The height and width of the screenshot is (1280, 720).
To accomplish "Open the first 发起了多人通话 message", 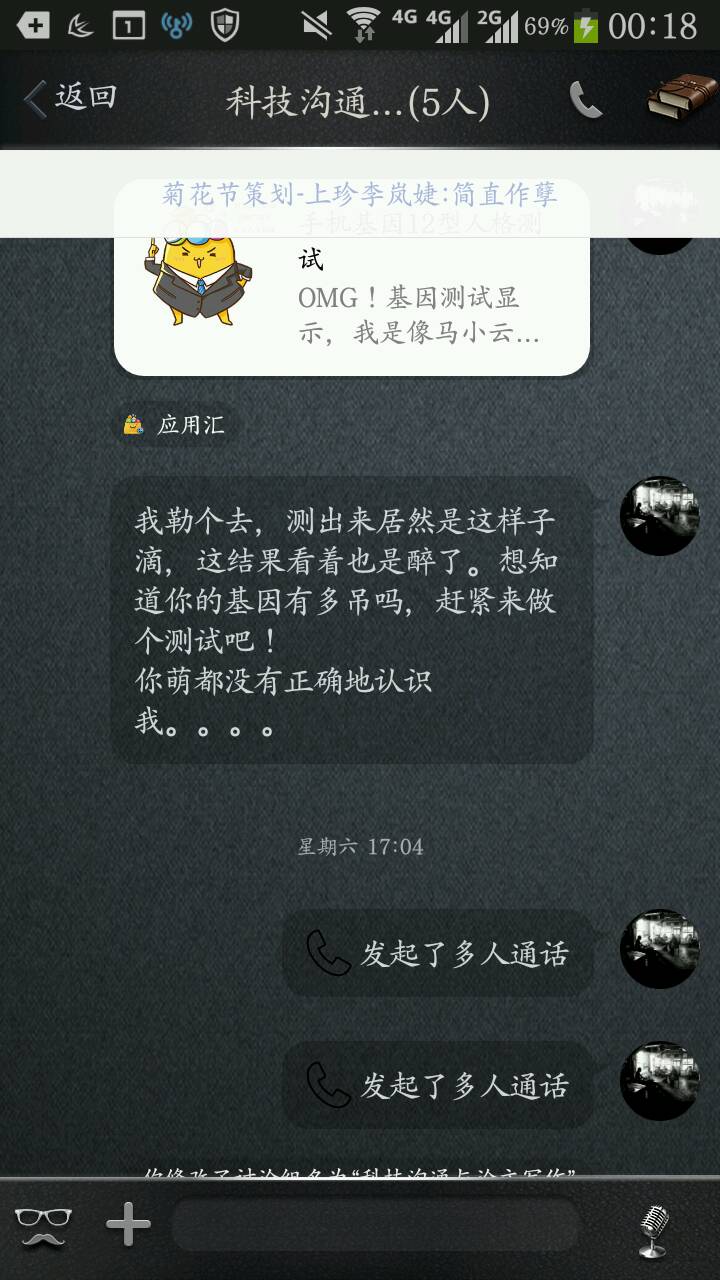I will 439,953.
